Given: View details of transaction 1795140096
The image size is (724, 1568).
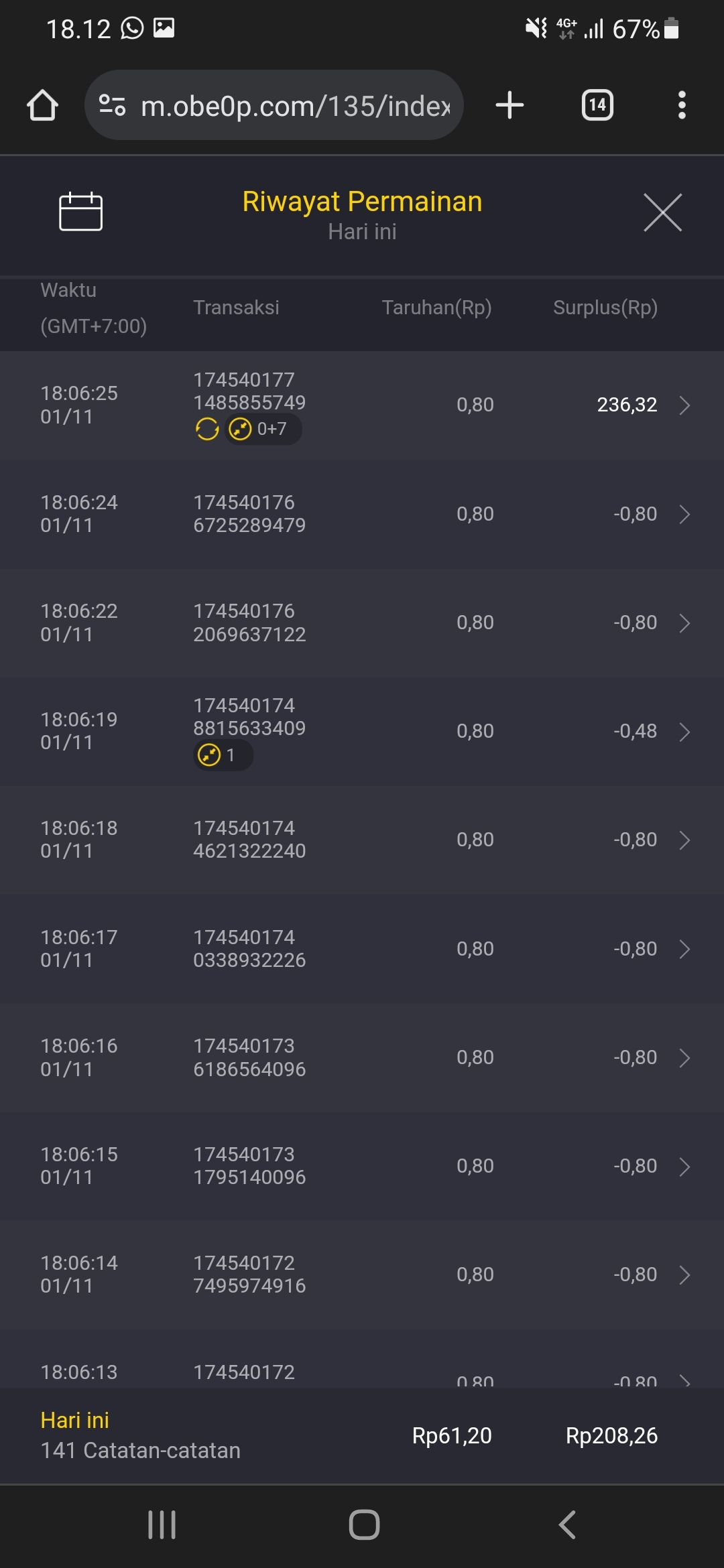Looking at the screenshot, I should pos(684,1166).
